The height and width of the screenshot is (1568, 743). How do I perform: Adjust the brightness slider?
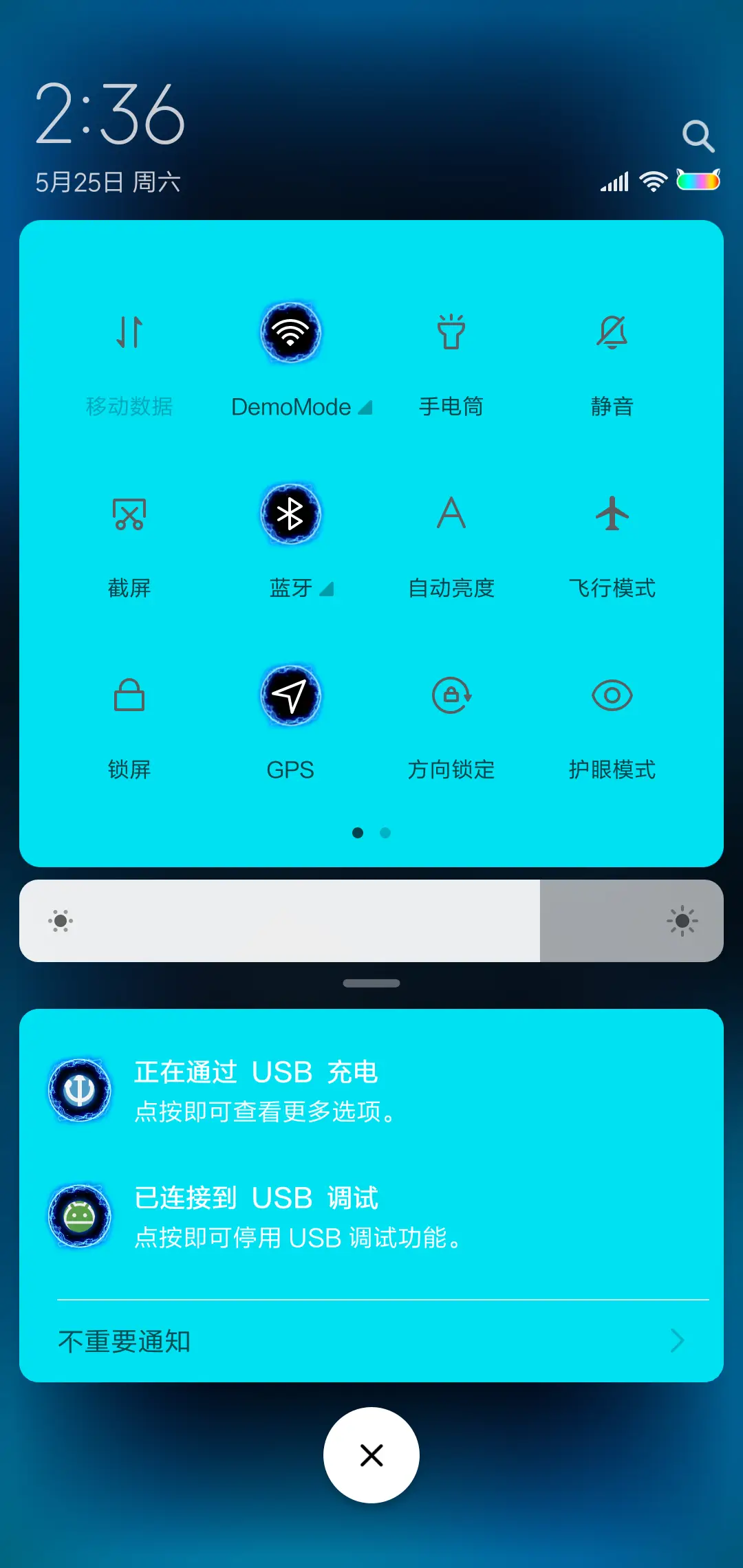(371, 920)
